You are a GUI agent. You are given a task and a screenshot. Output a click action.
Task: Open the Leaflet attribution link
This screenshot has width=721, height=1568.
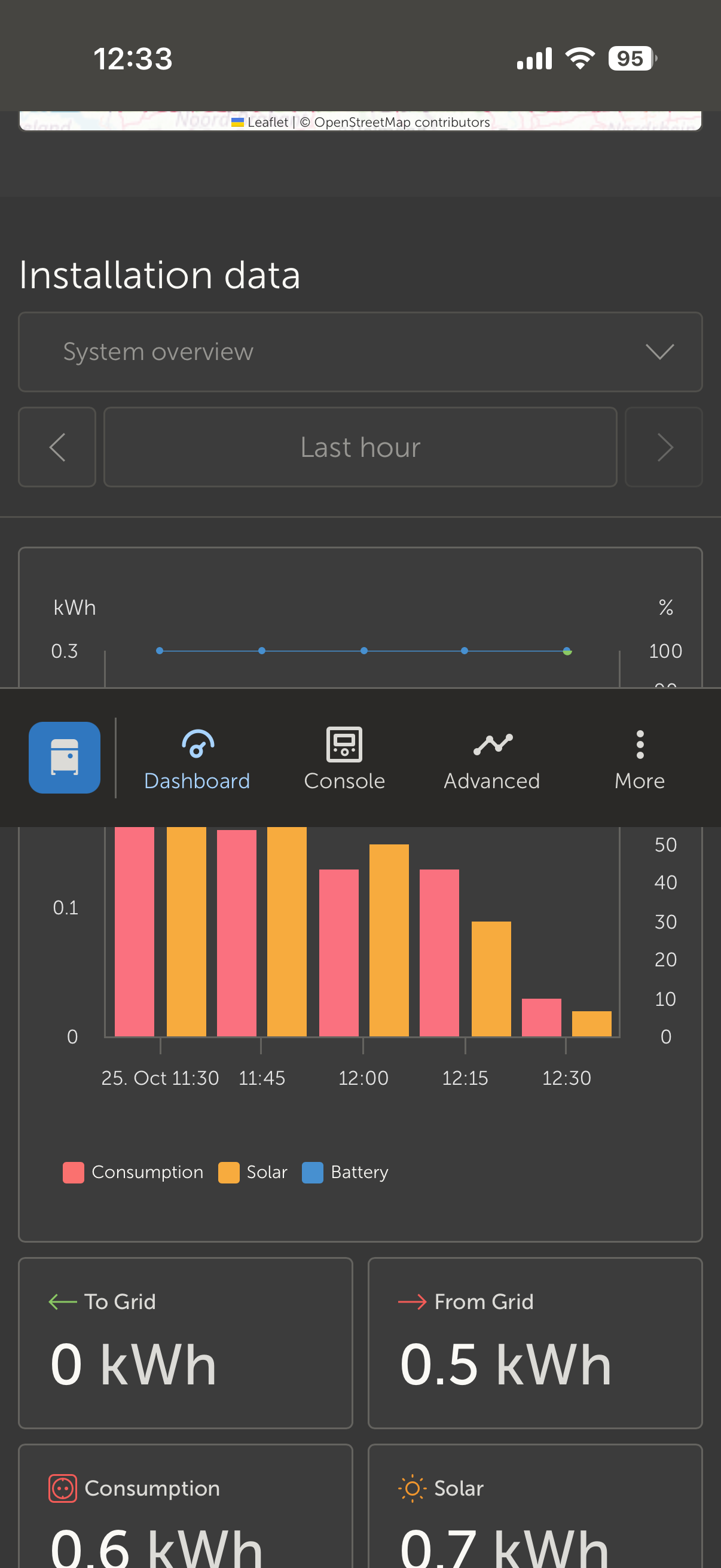click(267, 123)
